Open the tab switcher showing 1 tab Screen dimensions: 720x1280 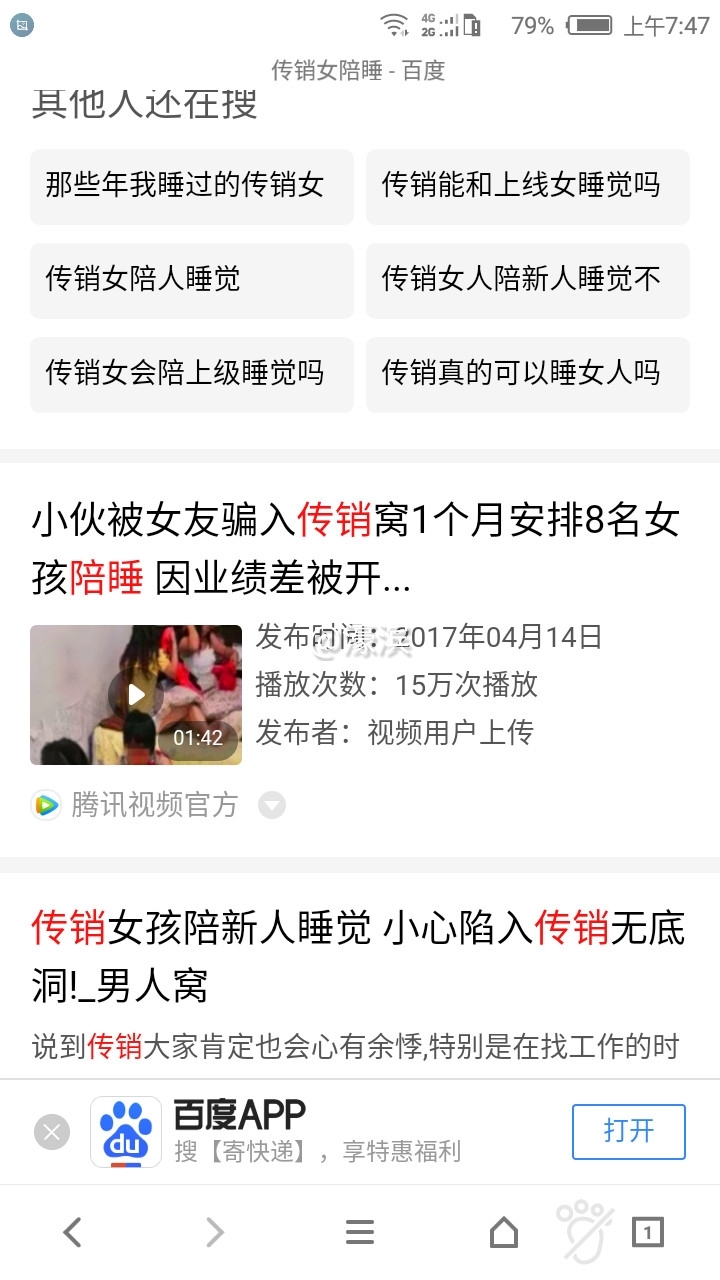[x=648, y=1233]
